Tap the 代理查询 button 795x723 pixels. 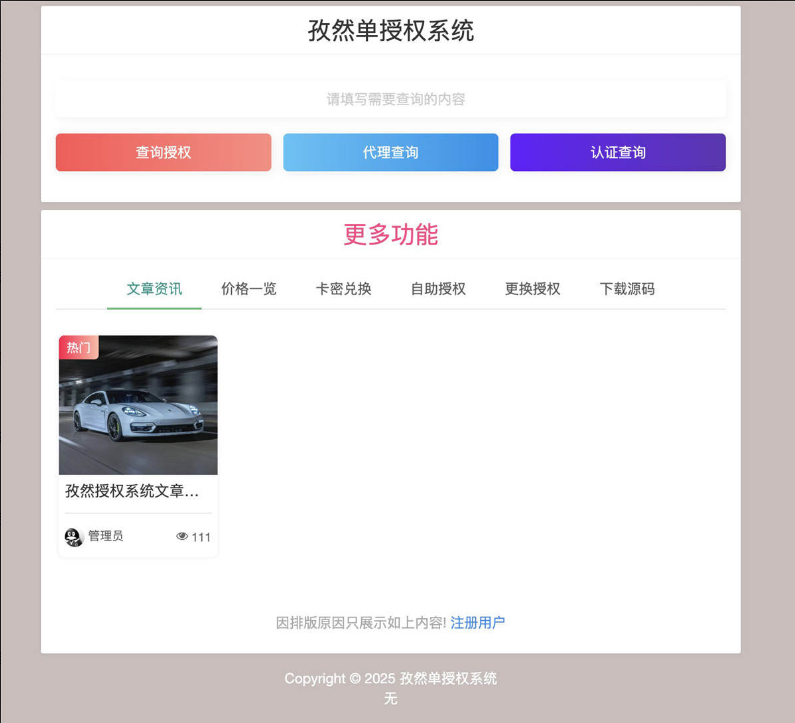[390, 152]
